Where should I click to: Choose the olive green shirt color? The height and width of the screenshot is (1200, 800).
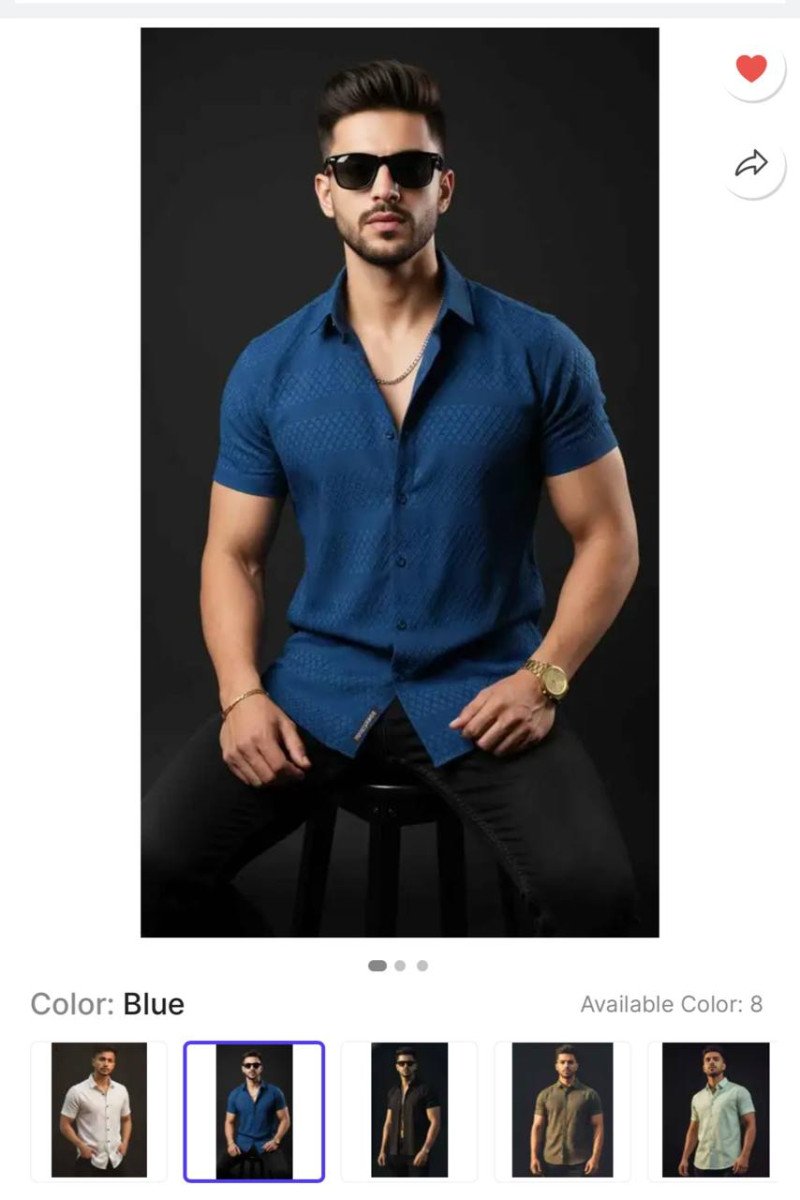pos(563,1110)
